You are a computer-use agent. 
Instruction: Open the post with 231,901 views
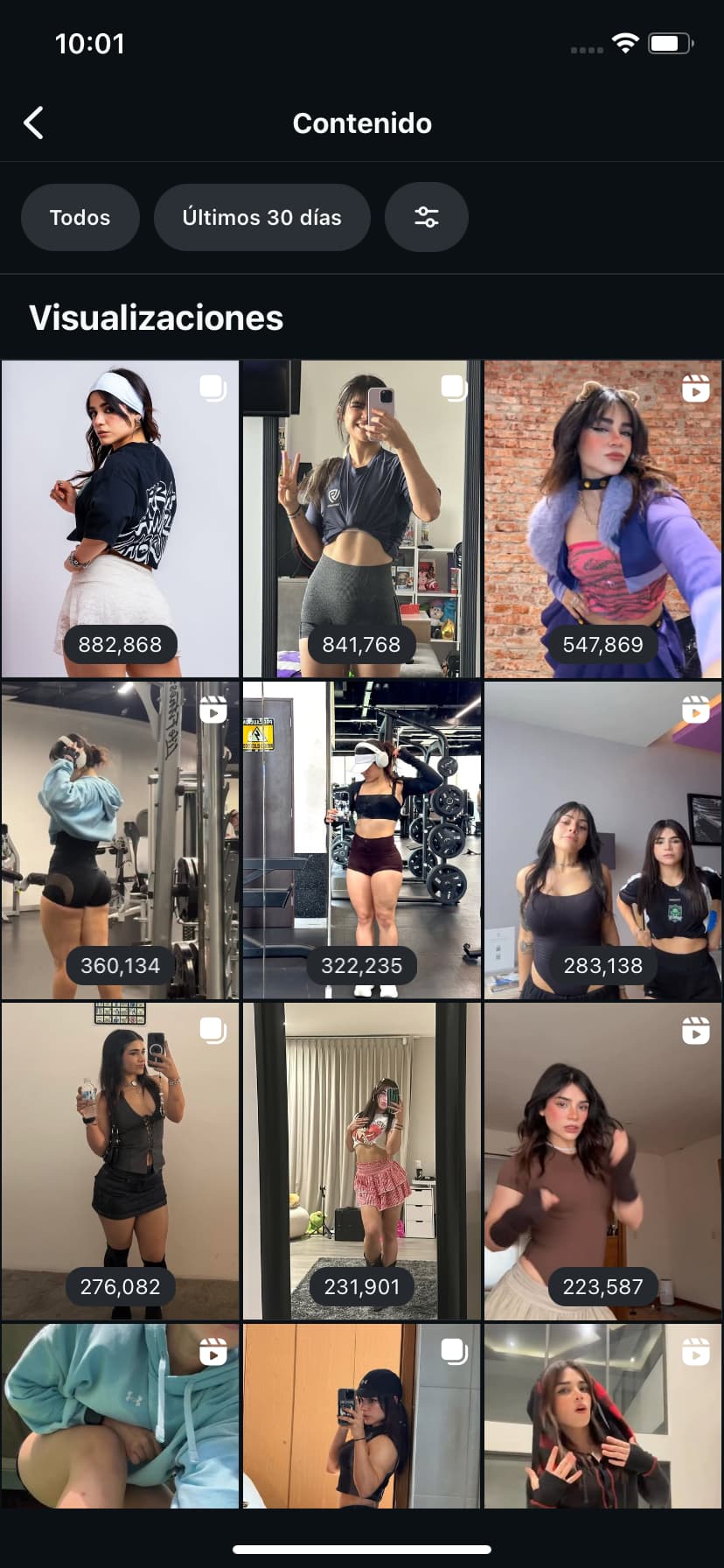[361, 1161]
